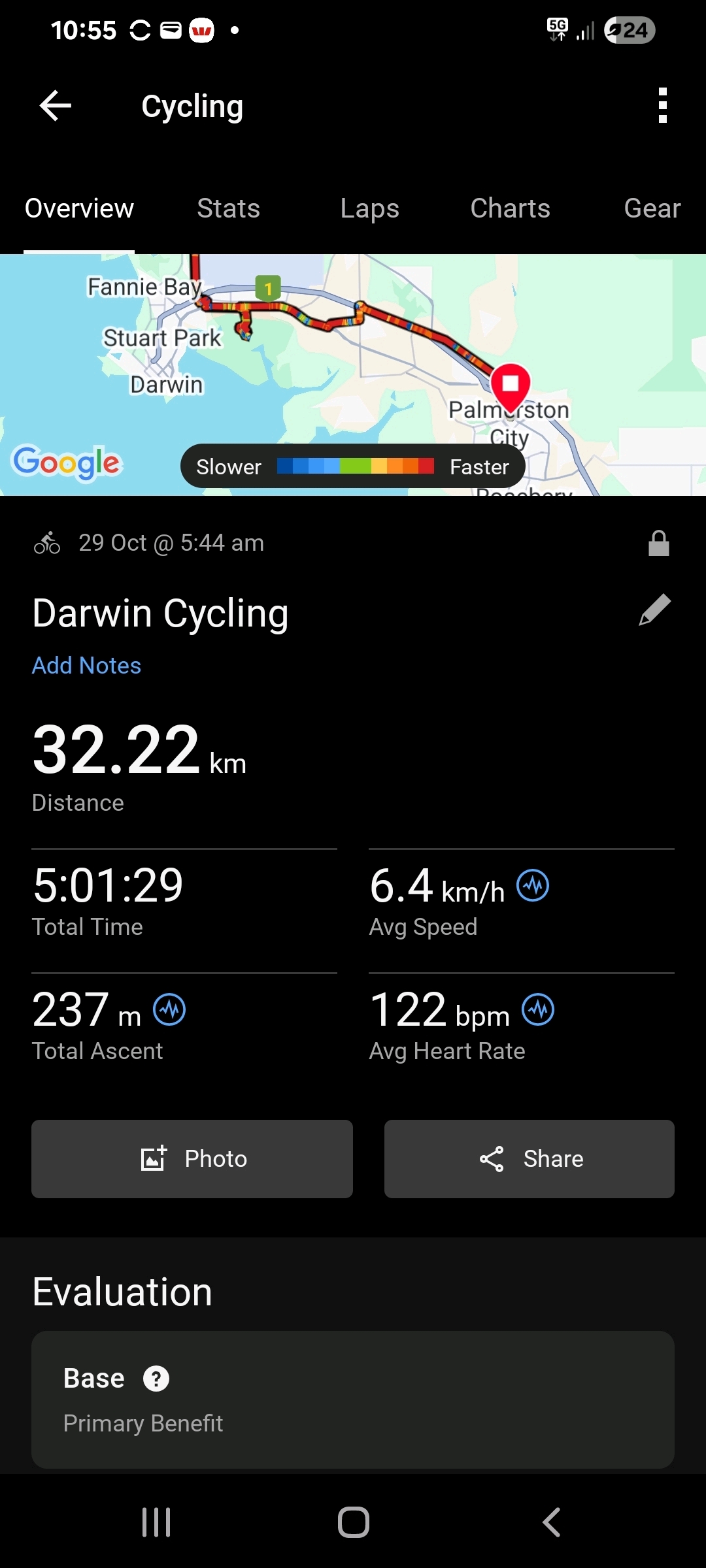The width and height of the screenshot is (706, 1568).
Task: Open recent apps from navigation bar
Action: tap(156, 1522)
